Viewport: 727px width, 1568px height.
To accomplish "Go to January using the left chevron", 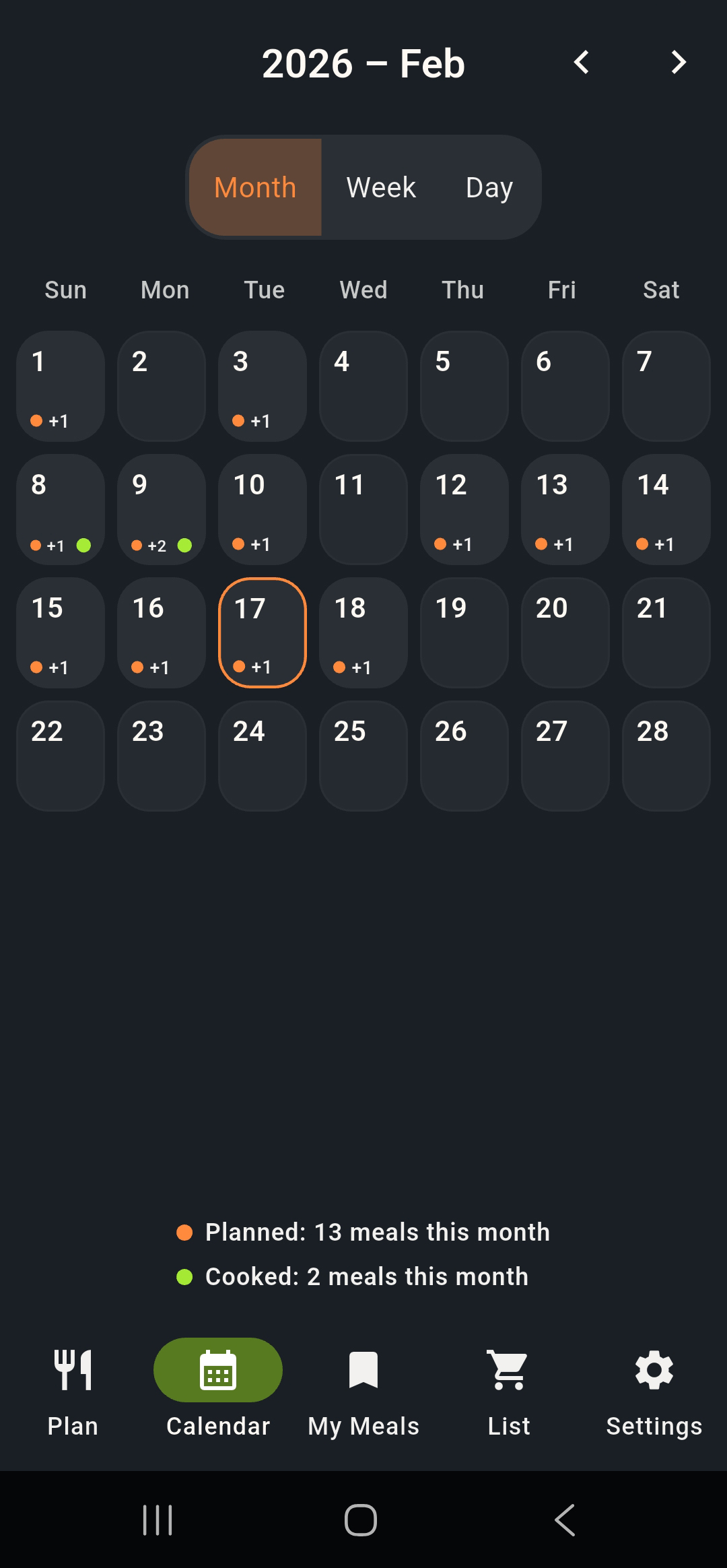I will (x=581, y=62).
